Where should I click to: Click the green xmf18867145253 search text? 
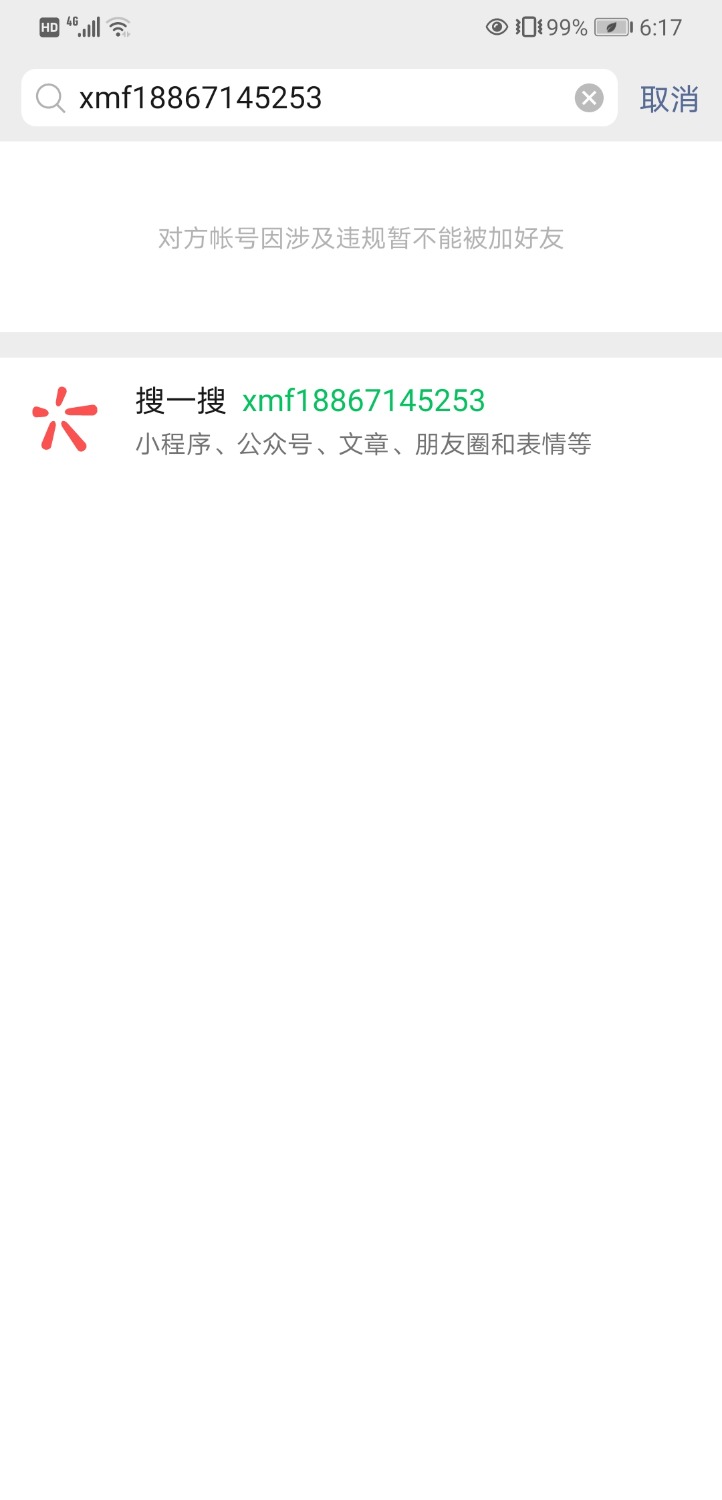pyautogui.click(x=364, y=400)
